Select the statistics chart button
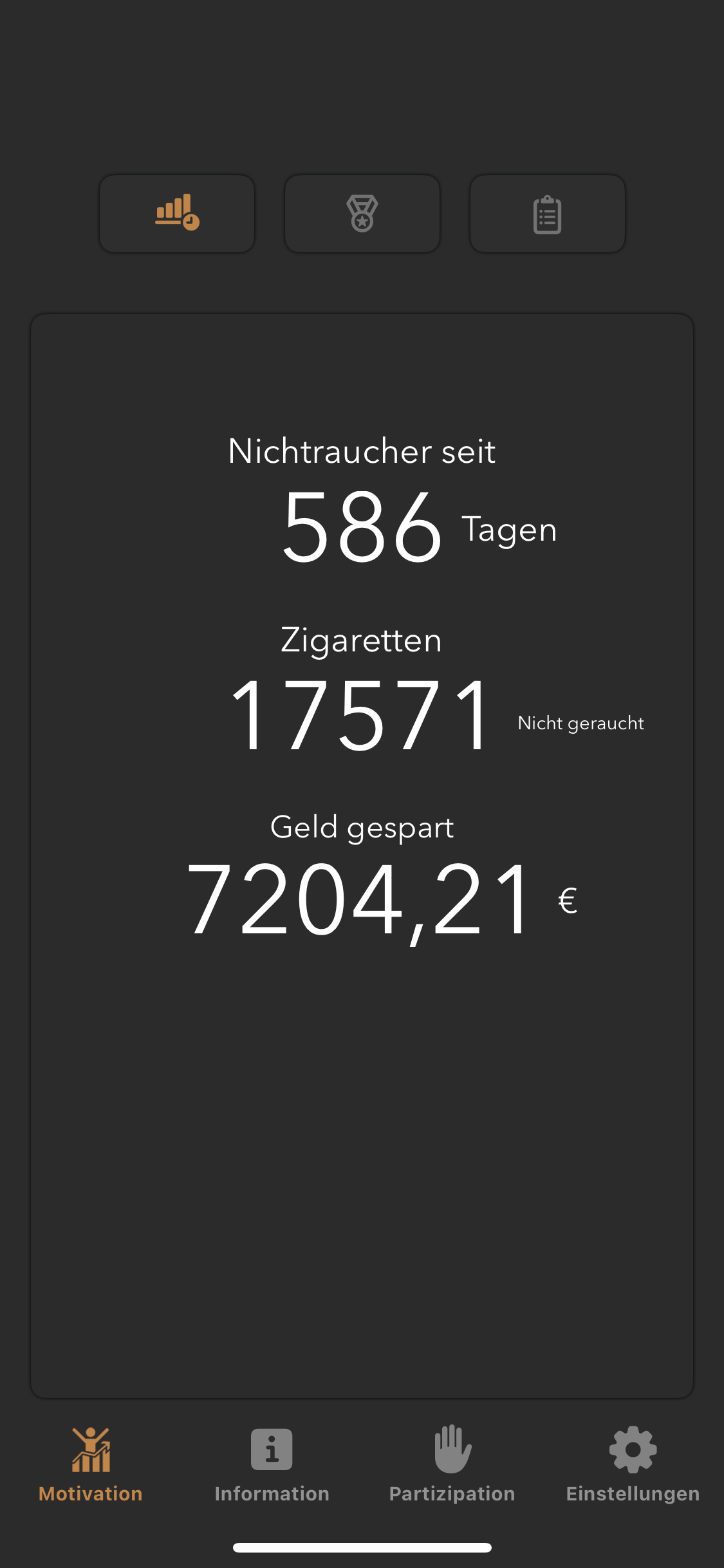 177,214
